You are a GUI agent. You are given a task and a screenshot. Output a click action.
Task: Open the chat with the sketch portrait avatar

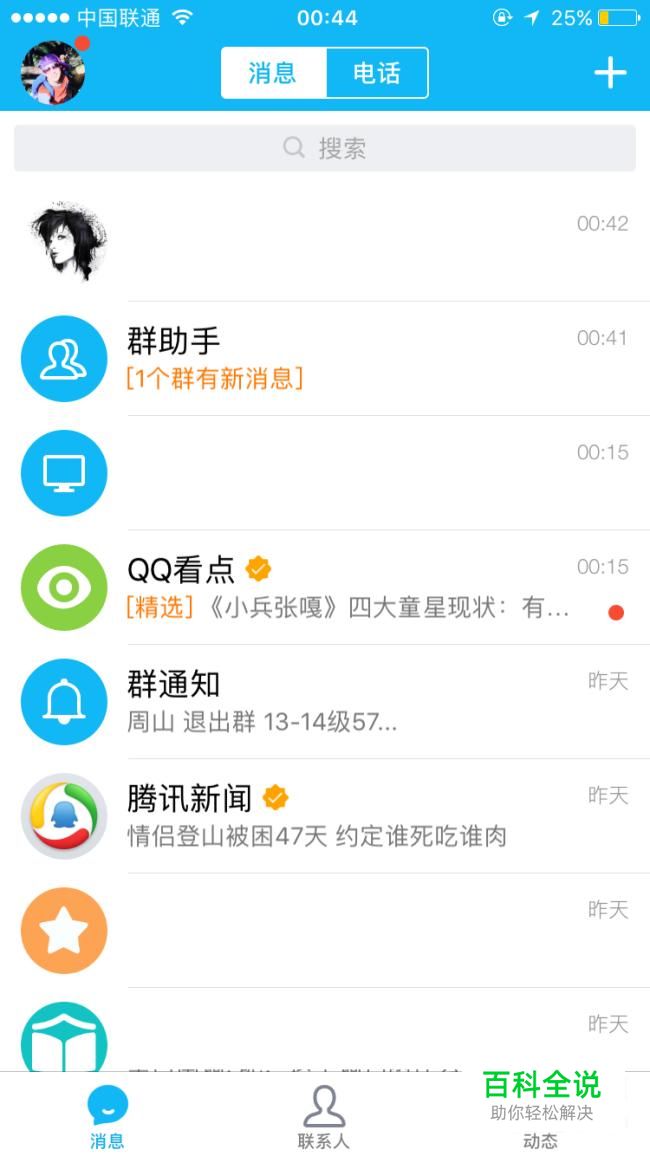325,243
